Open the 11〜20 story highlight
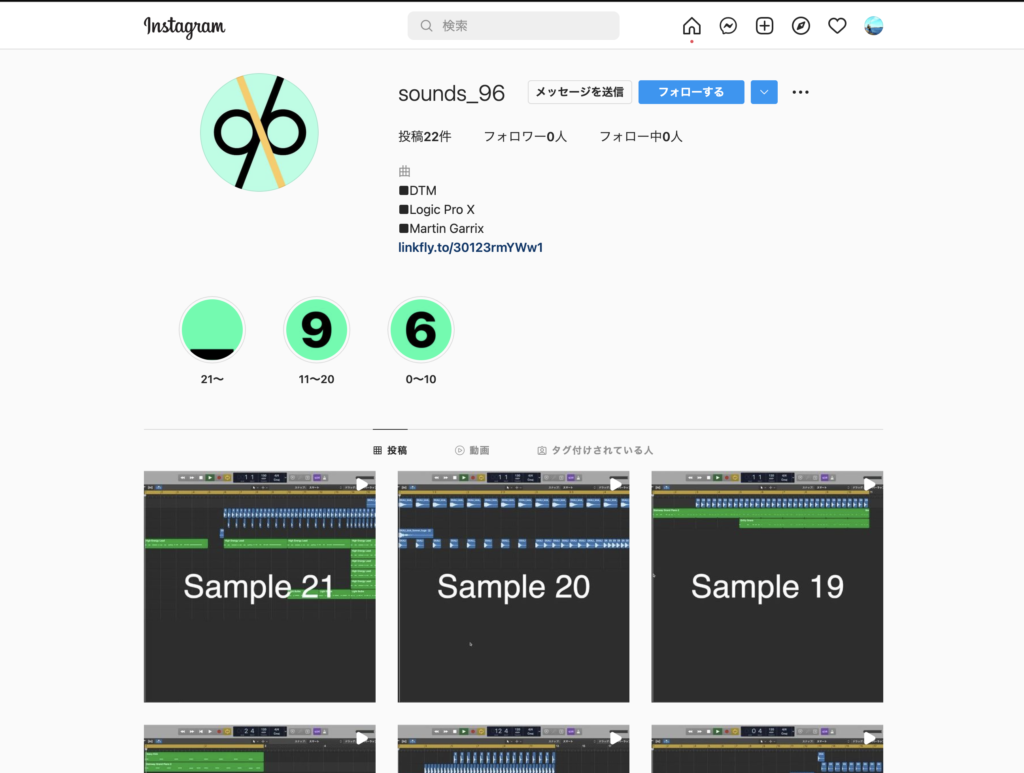Image resolution: width=1024 pixels, height=773 pixels. 316,330
